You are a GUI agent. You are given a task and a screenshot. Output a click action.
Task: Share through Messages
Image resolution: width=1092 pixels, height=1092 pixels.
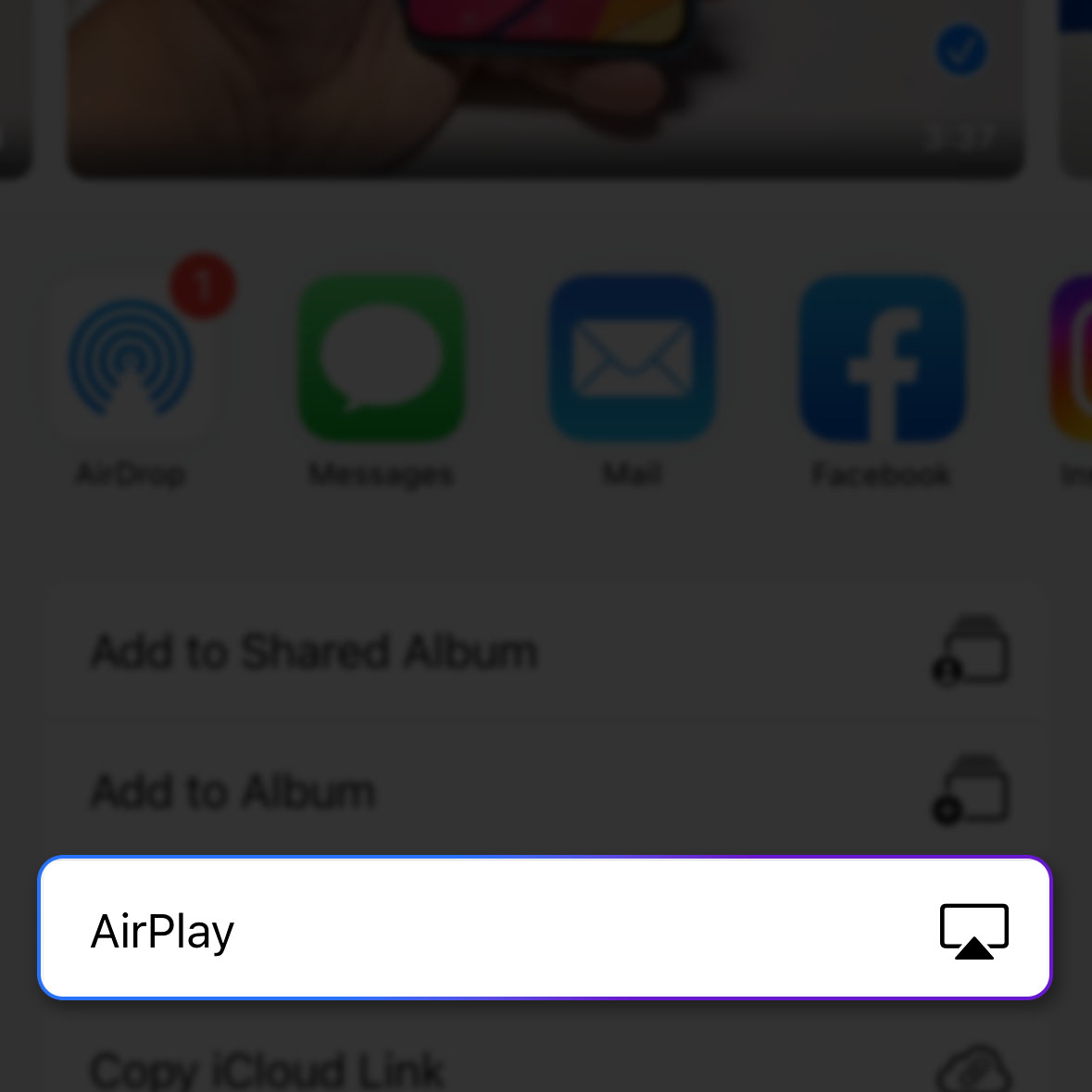pos(382,359)
